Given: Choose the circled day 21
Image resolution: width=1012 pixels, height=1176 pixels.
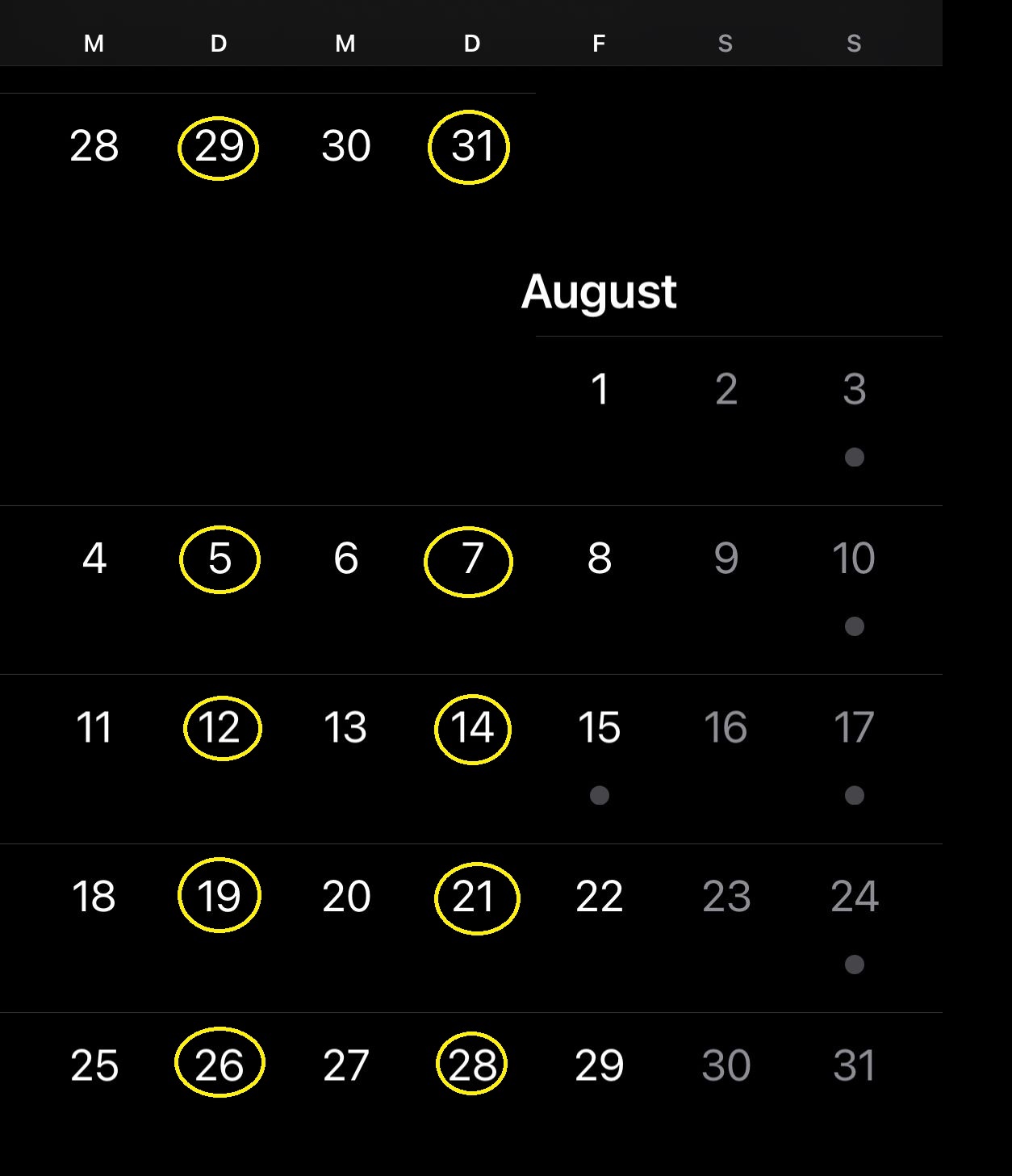Looking at the screenshot, I should click(x=473, y=897).
